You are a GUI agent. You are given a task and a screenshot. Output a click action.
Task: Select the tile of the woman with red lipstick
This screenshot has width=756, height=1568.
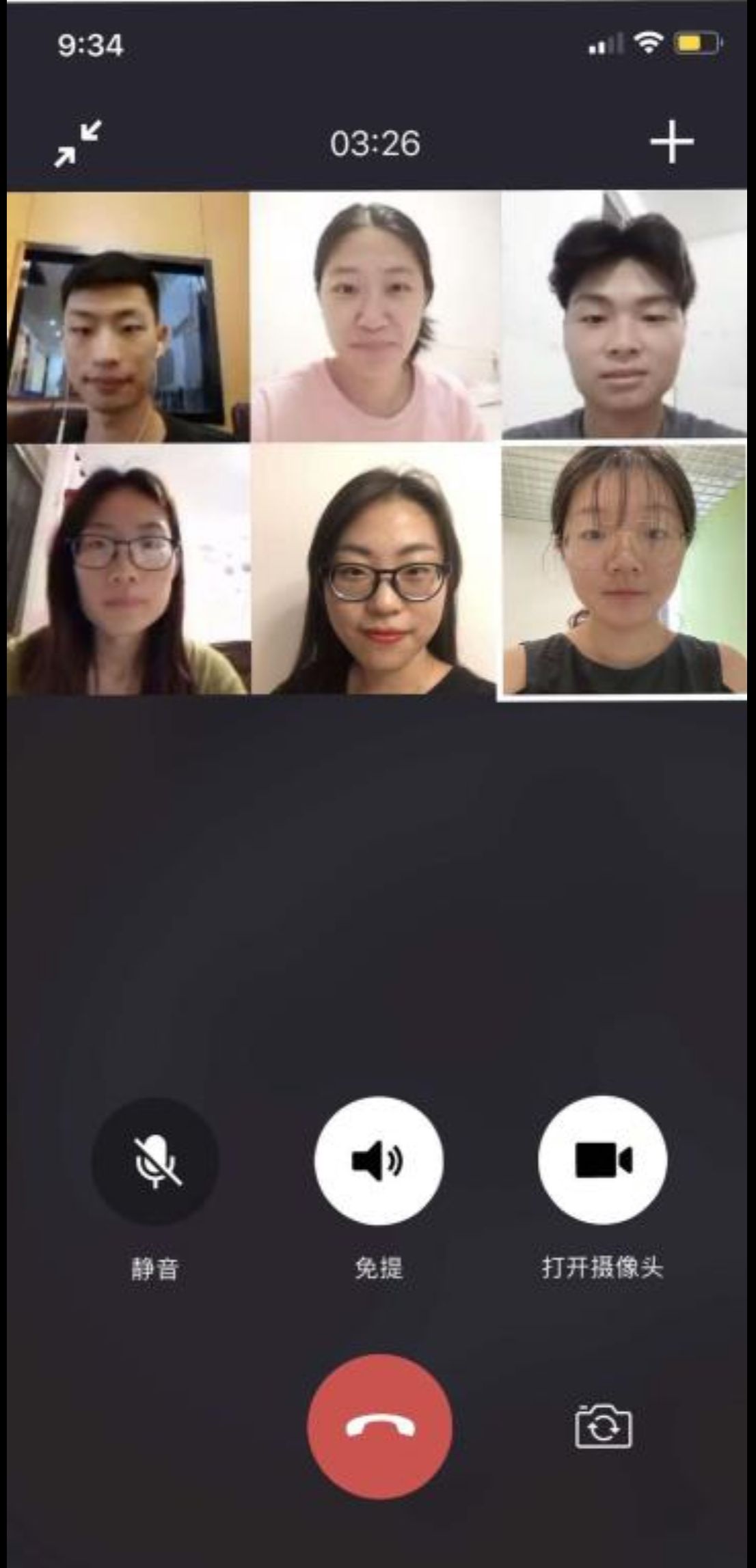coord(375,569)
